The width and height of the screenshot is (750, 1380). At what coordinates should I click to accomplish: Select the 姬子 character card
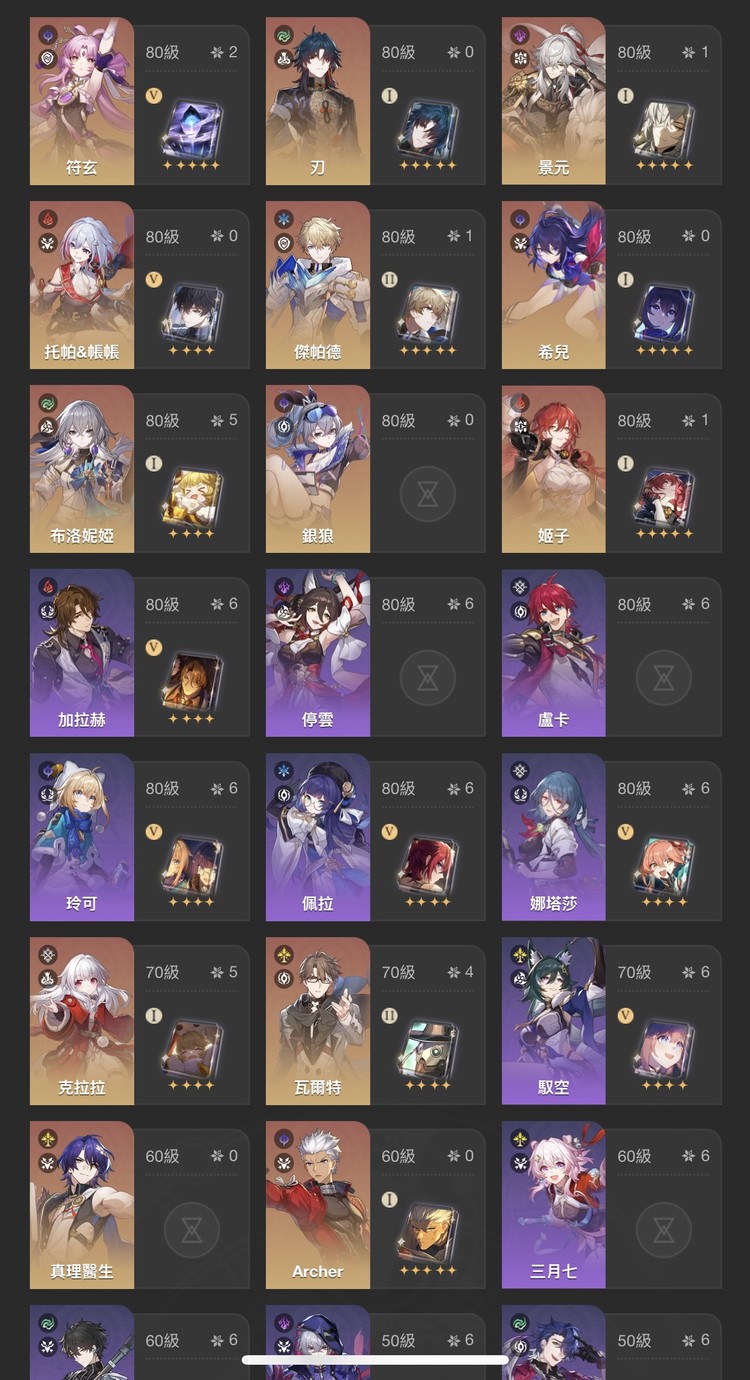(554, 468)
